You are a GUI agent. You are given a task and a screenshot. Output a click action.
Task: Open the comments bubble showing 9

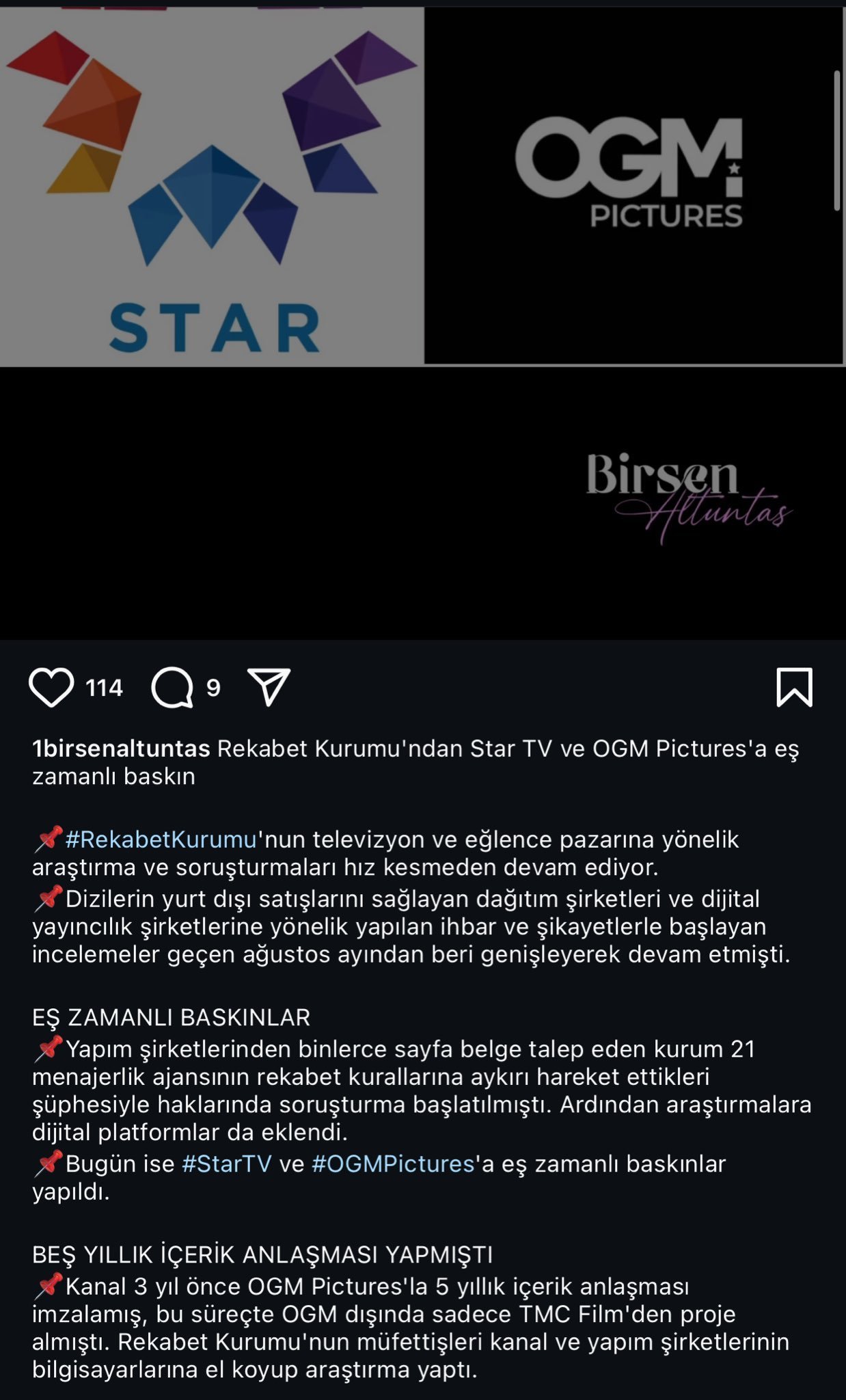coord(172,687)
